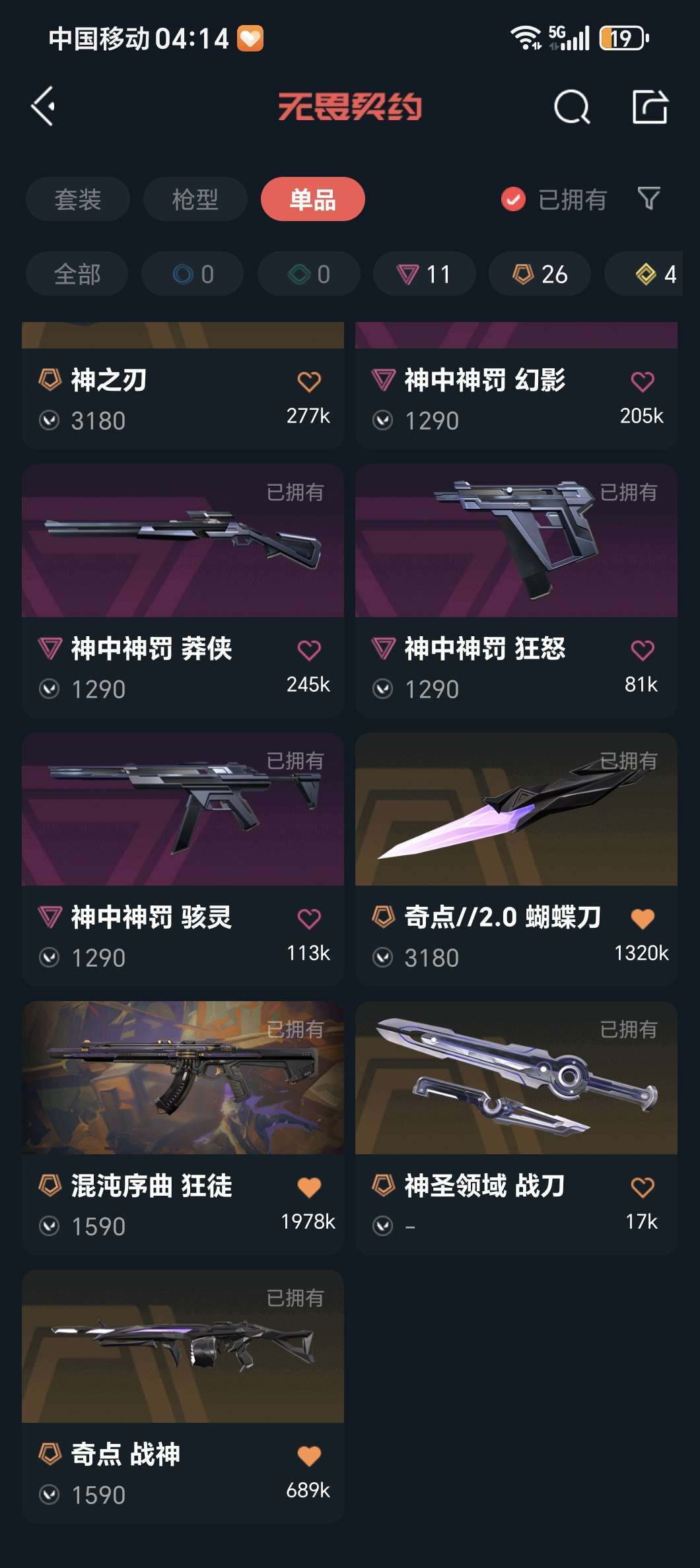Switch to the 枪型 tab
The width and height of the screenshot is (700, 1568).
[195, 199]
